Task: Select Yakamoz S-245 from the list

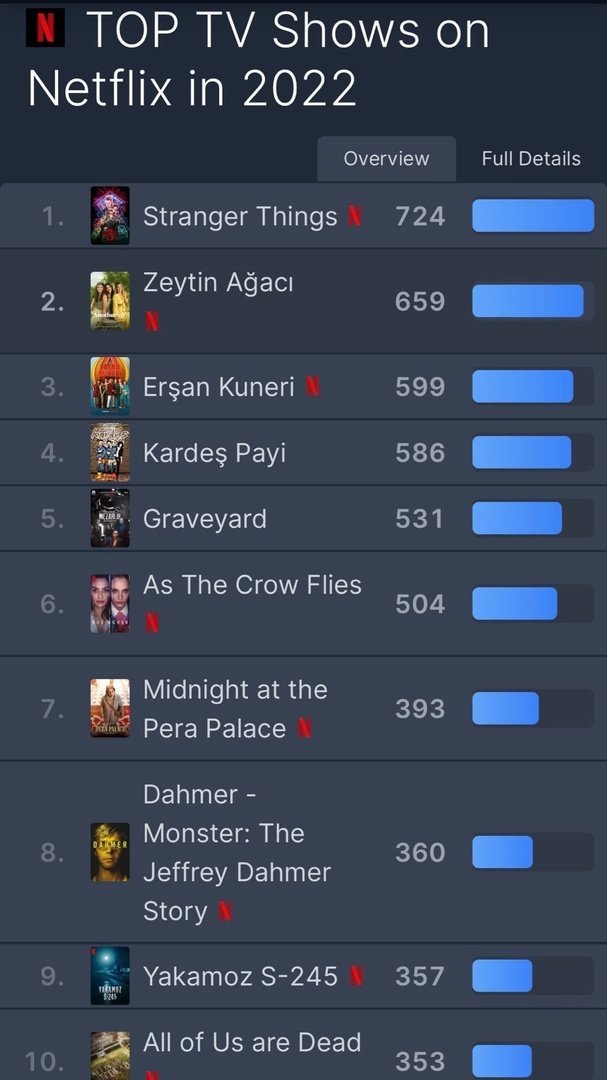Action: click(303, 976)
